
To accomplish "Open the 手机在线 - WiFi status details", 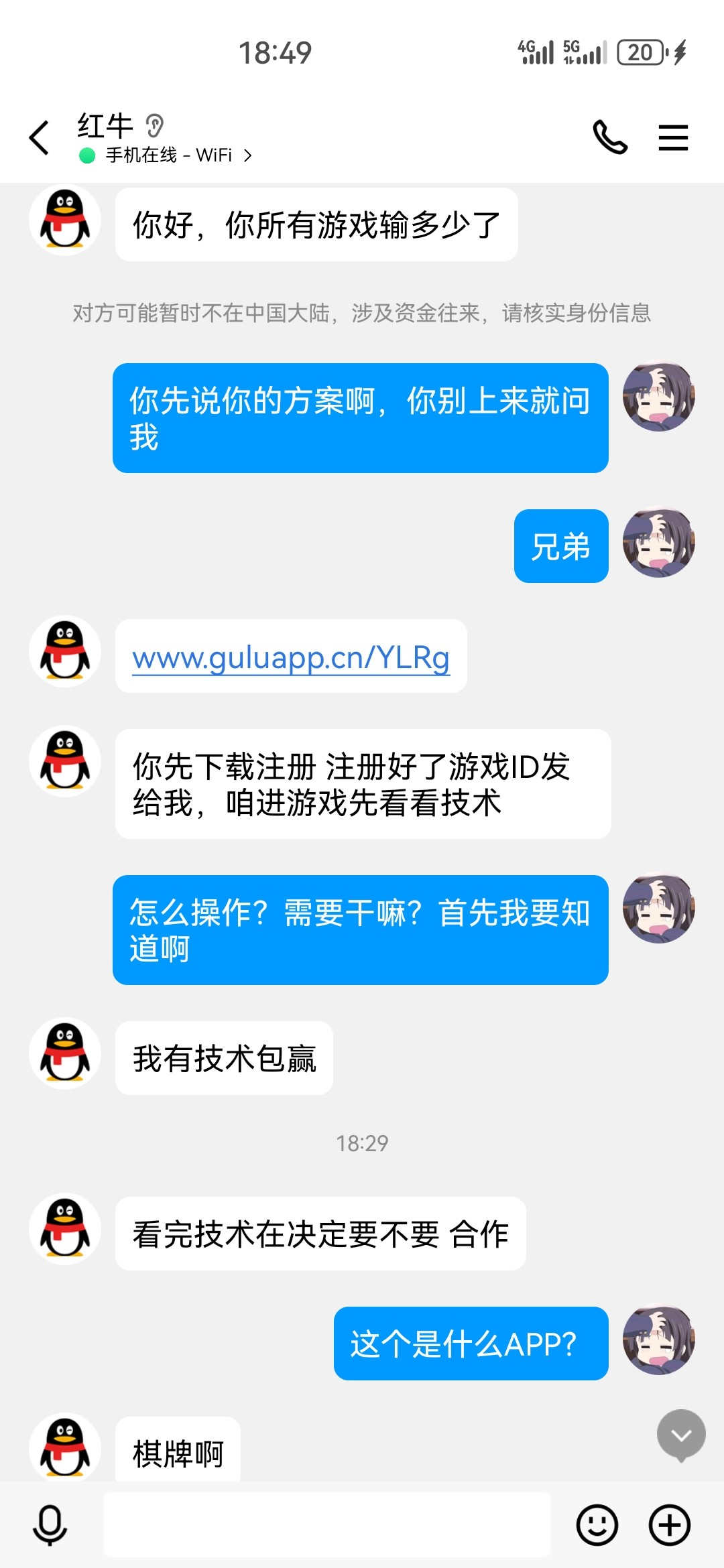I will [x=168, y=155].
